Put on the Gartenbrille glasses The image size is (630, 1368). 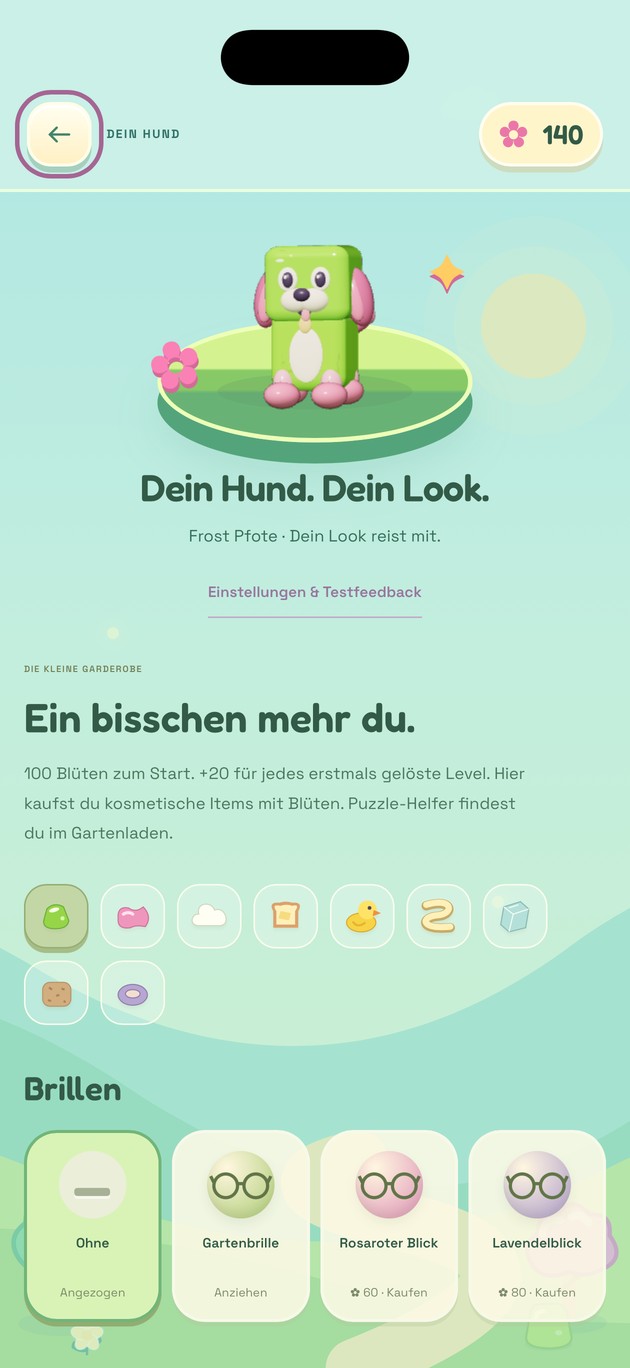coord(241,1226)
